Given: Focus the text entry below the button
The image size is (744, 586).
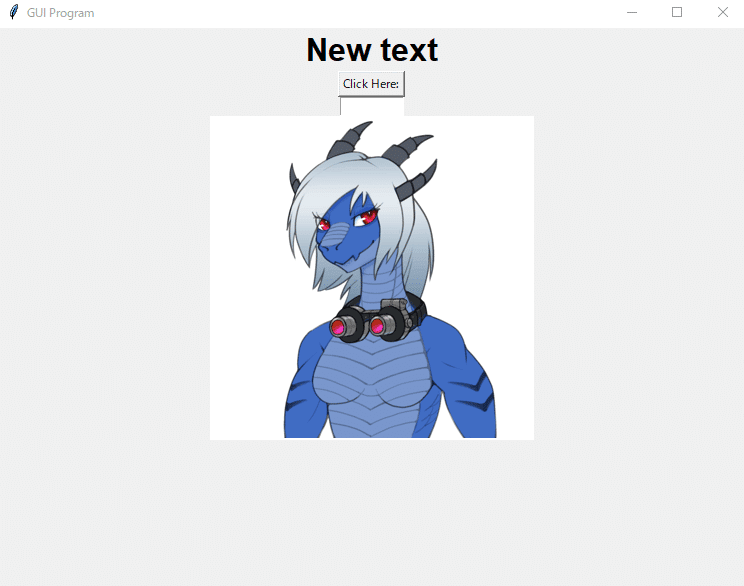Looking at the screenshot, I should pyautogui.click(x=371, y=106).
